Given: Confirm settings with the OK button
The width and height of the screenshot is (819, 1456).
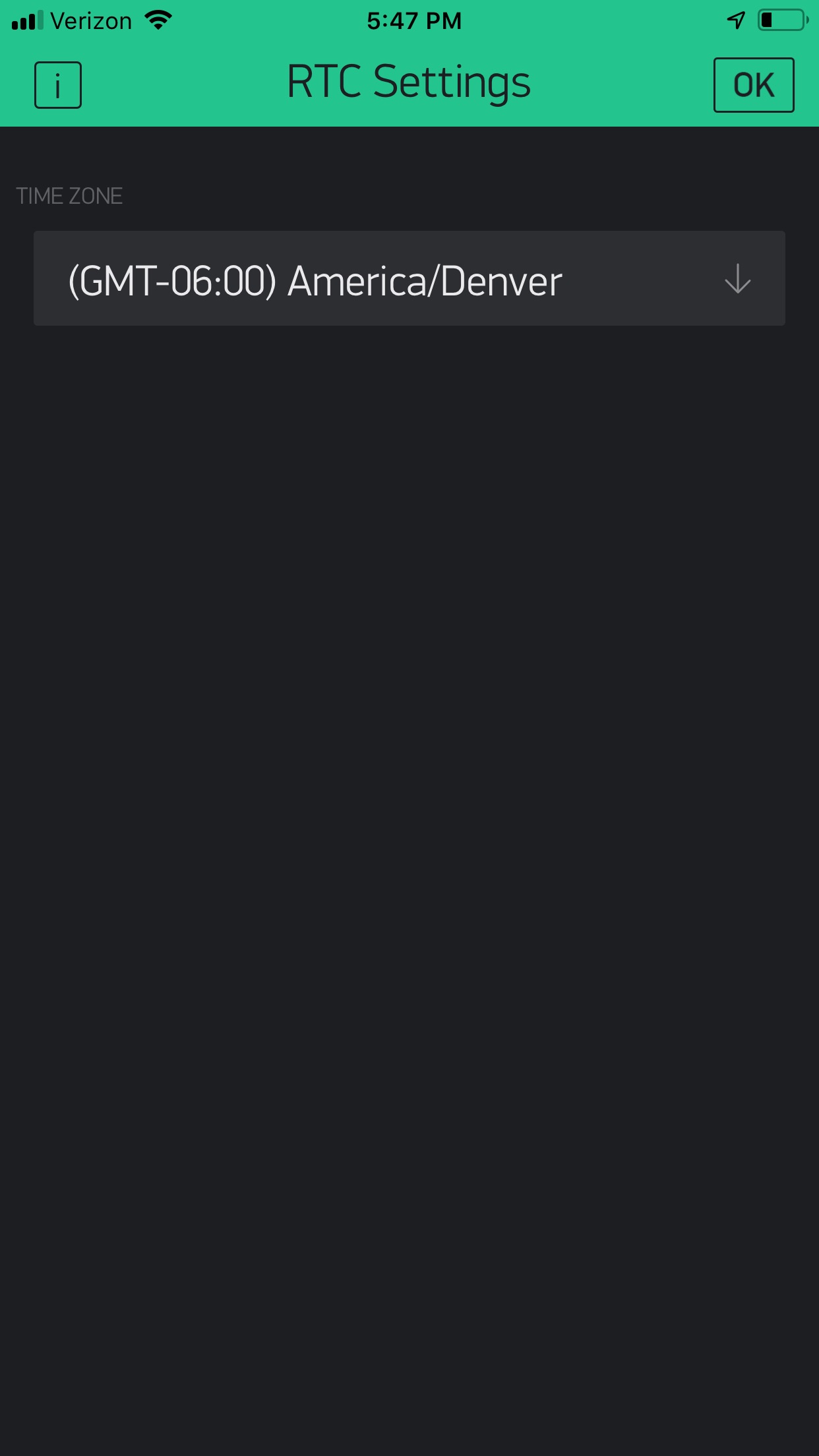Looking at the screenshot, I should tap(754, 85).
